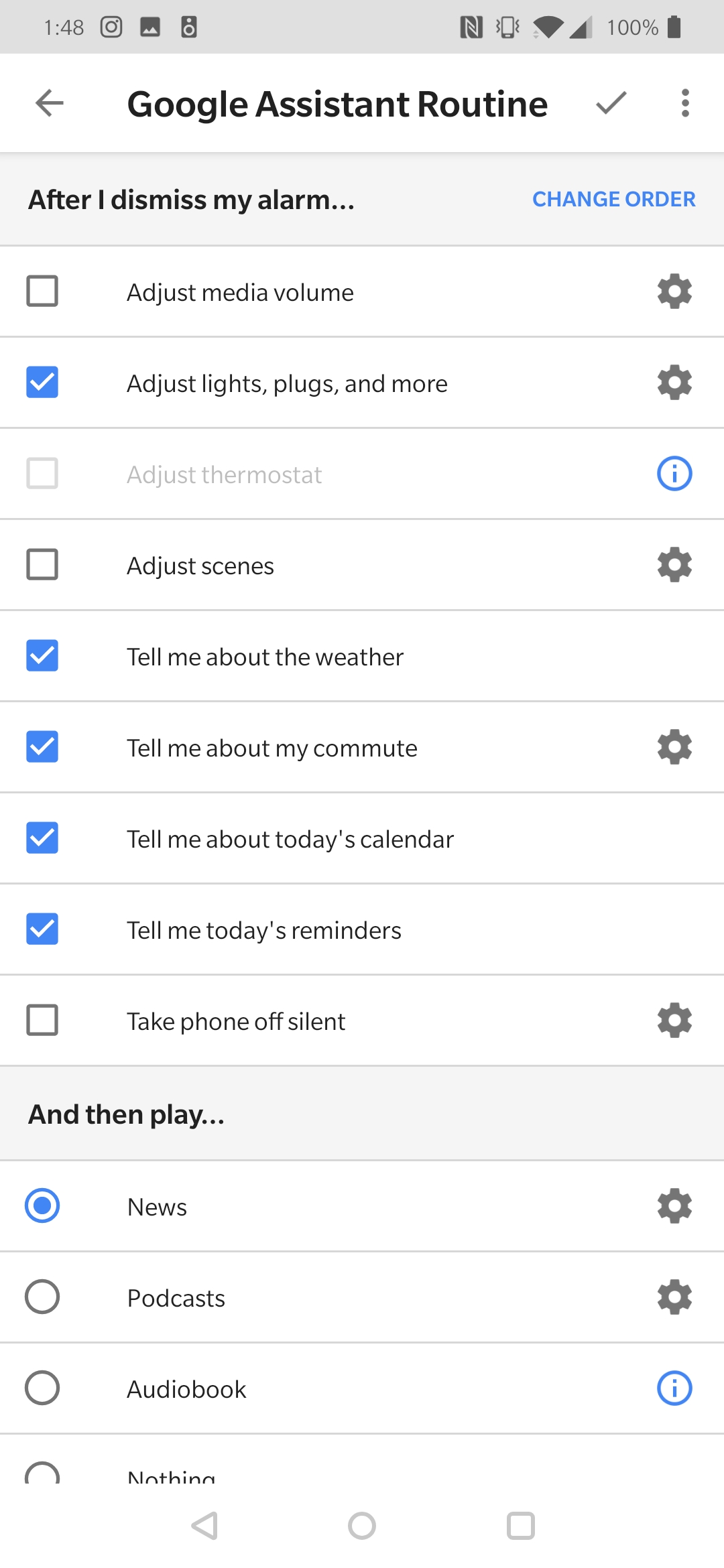
Task: Open the three-dot overflow menu
Action: click(x=685, y=103)
